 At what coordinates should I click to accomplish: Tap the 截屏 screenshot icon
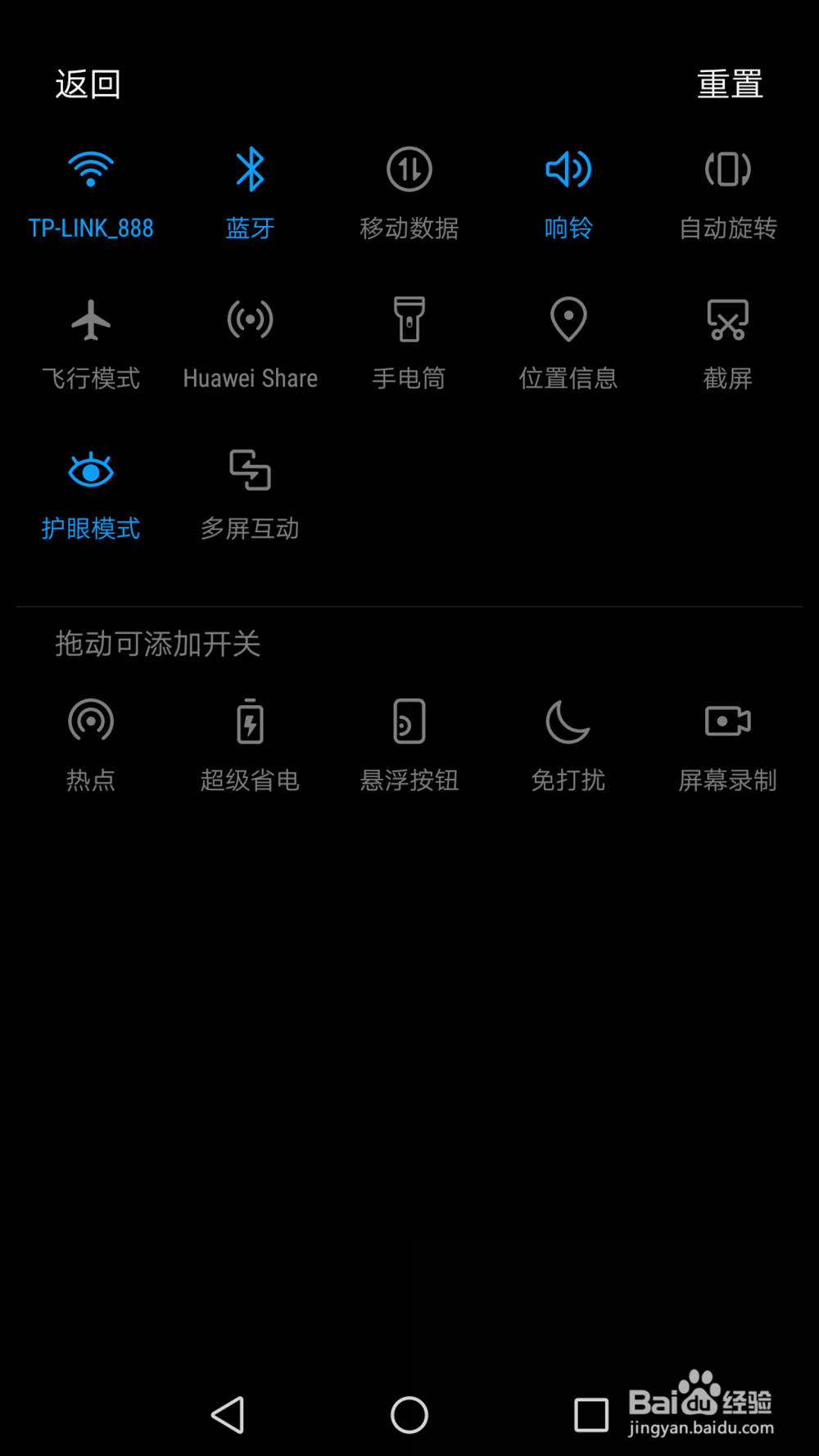pyautogui.click(x=727, y=319)
